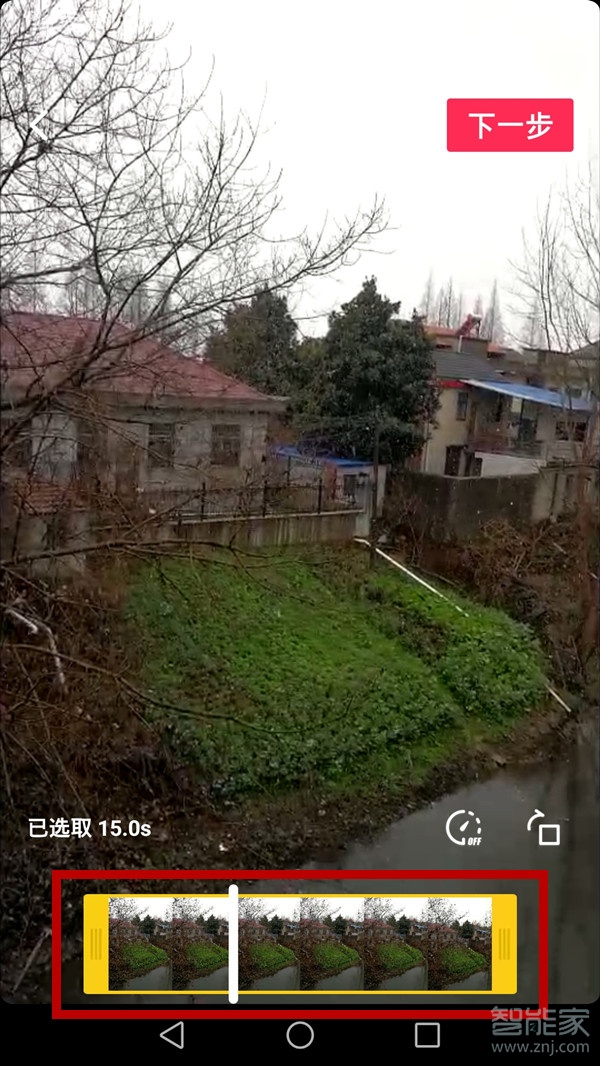Go to the home screen
The height and width of the screenshot is (1066, 600).
coord(300,1035)
